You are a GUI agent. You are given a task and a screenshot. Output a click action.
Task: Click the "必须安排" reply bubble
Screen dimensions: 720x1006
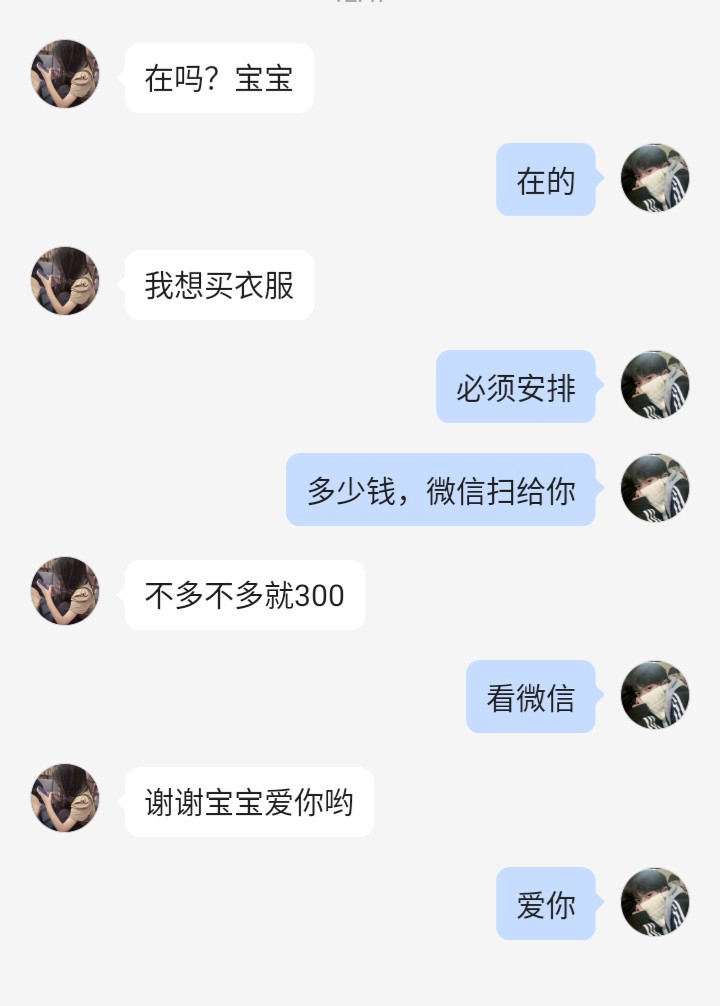coord(516,386)
